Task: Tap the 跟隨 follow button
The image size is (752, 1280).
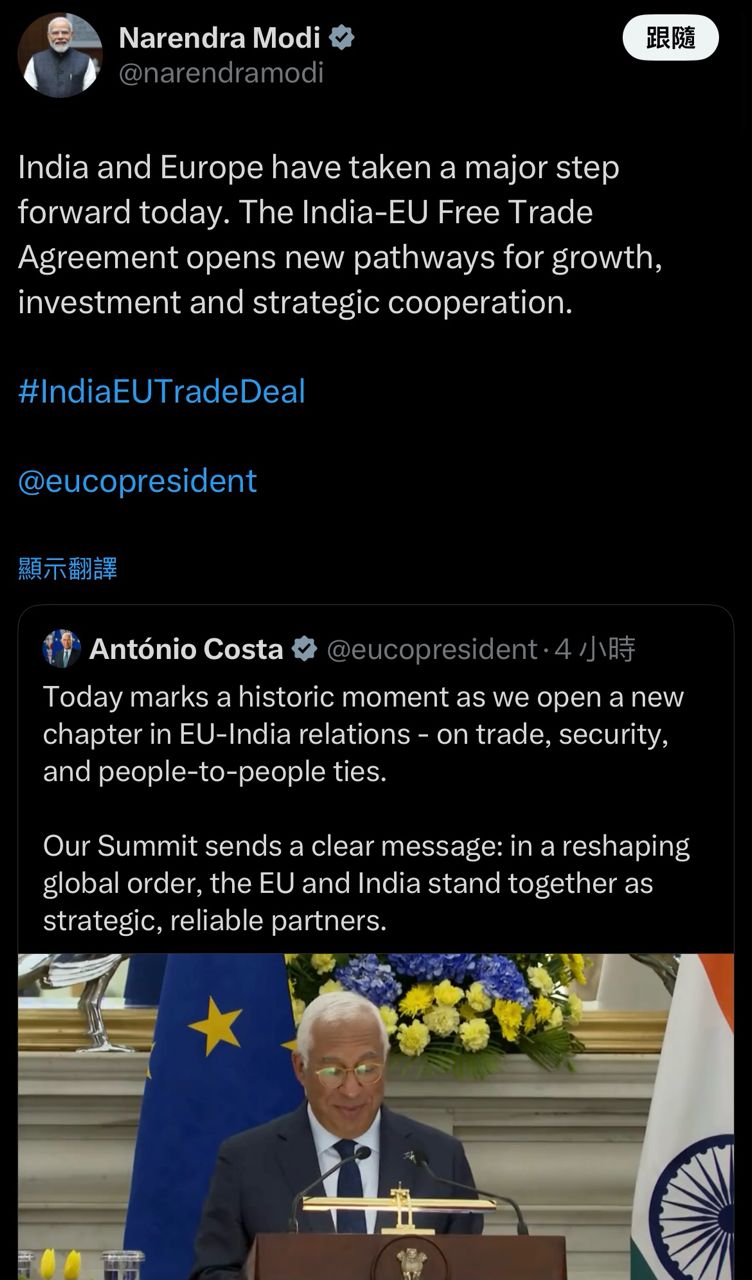Action: coord(670,39)
